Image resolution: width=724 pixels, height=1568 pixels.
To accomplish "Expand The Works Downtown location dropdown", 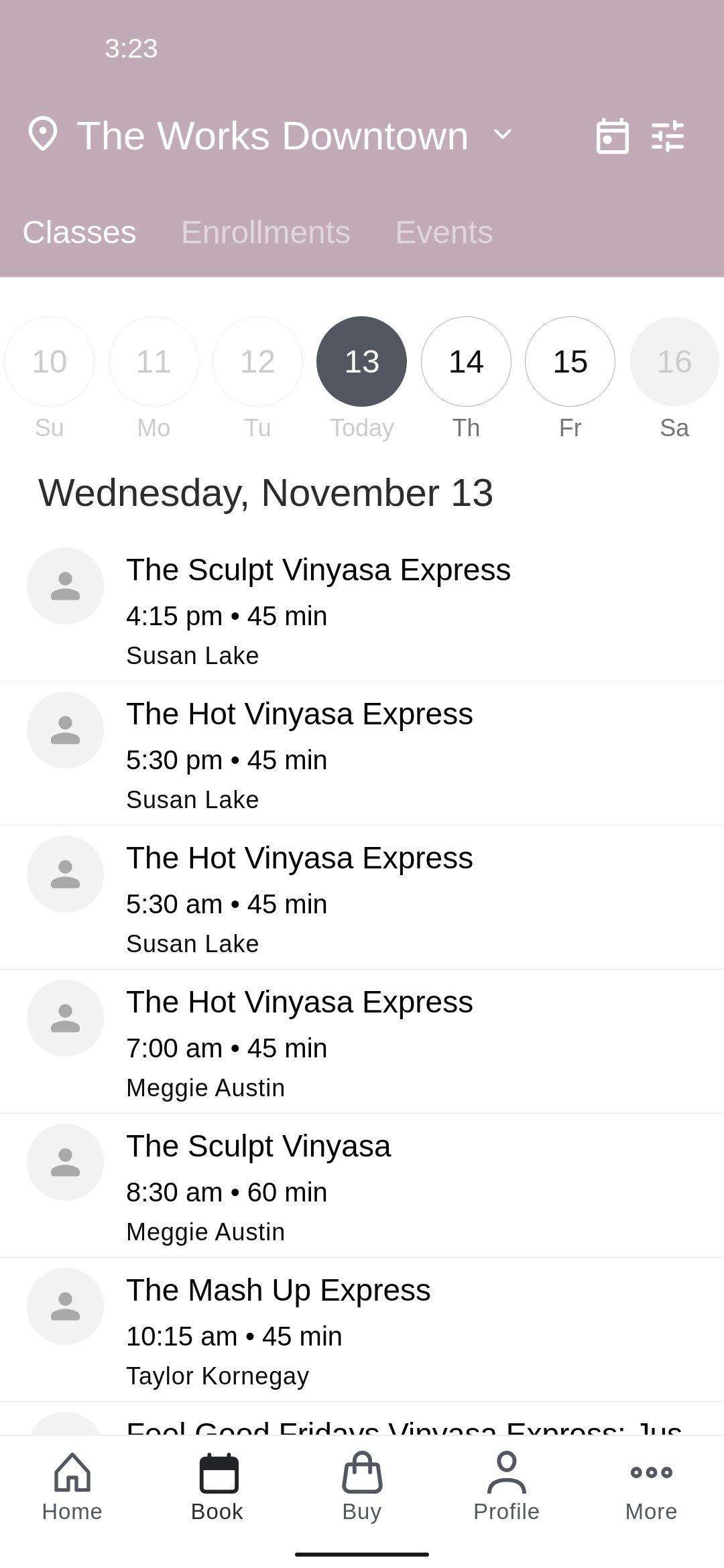I will (x=503, y=135).
